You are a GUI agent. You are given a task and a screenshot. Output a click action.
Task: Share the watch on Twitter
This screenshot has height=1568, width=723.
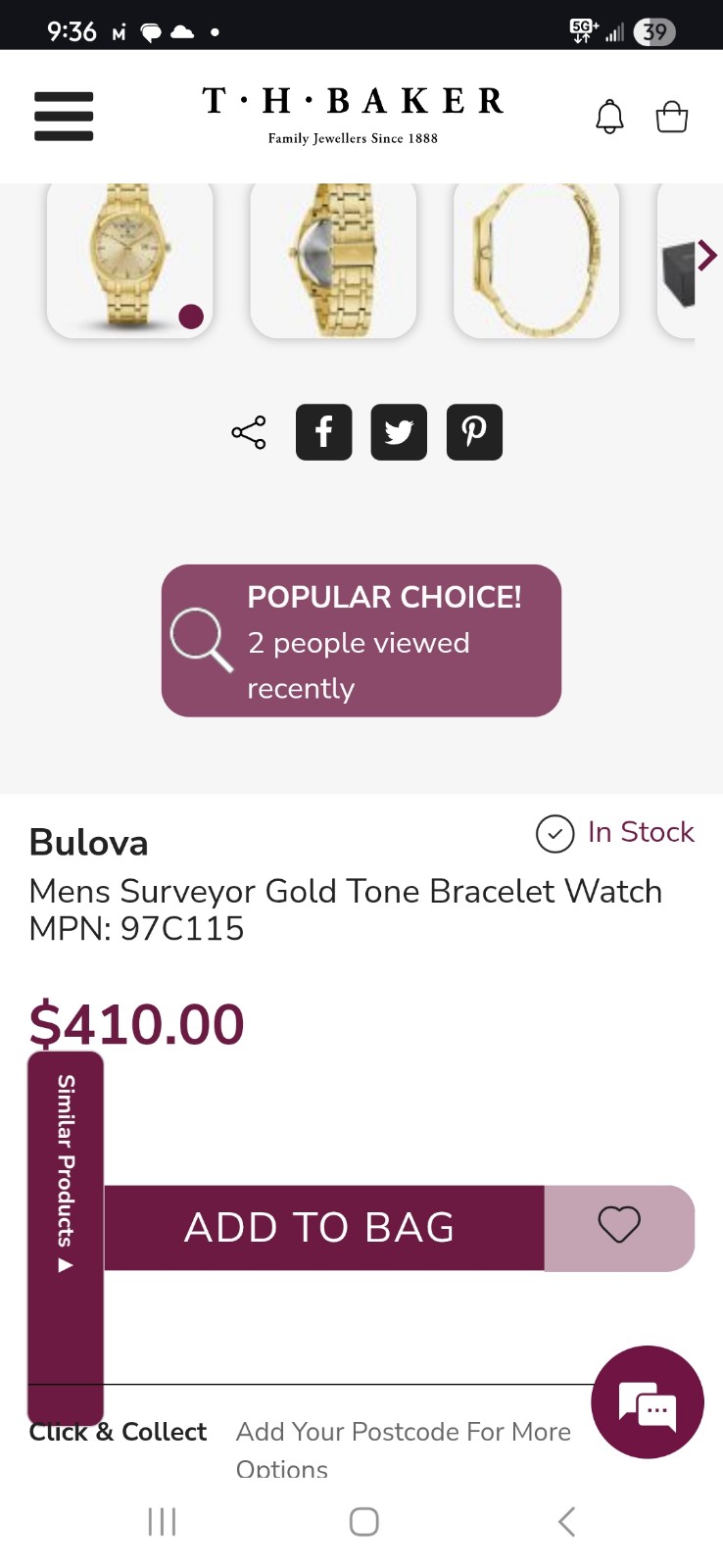click(x=399, y=432)
